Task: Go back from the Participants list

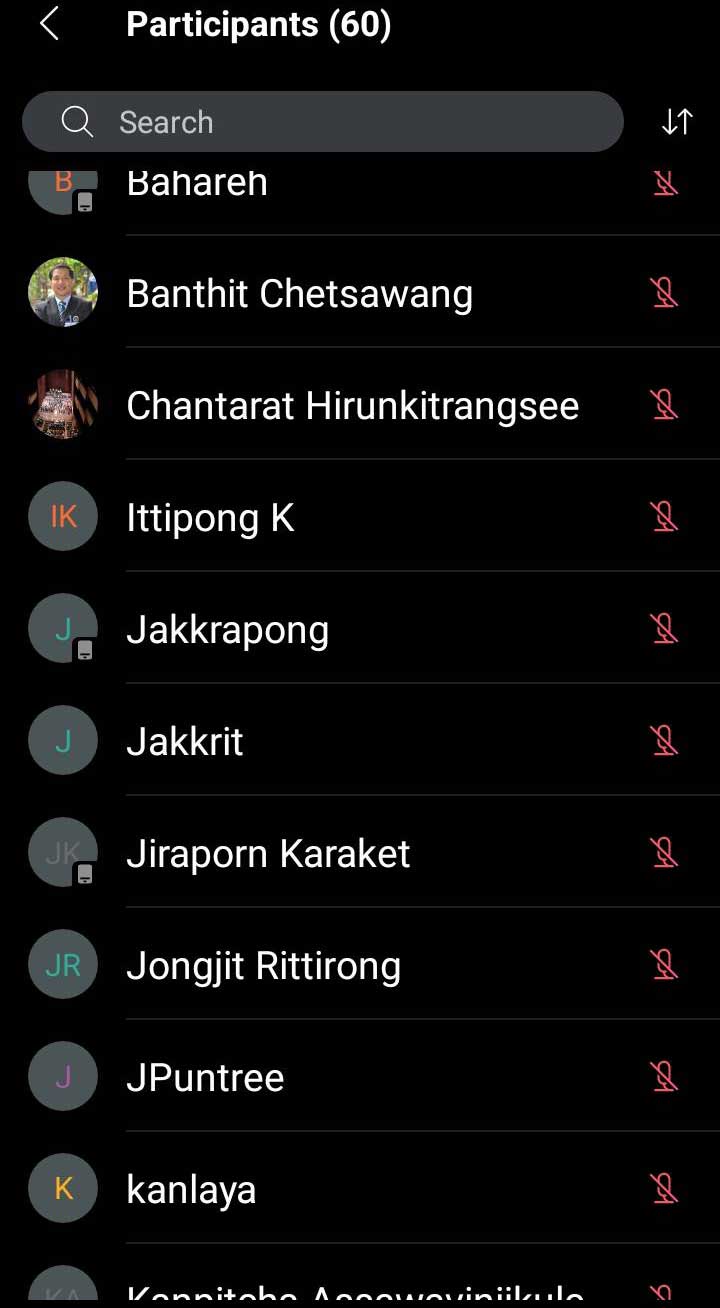Action: coord(49,24)
